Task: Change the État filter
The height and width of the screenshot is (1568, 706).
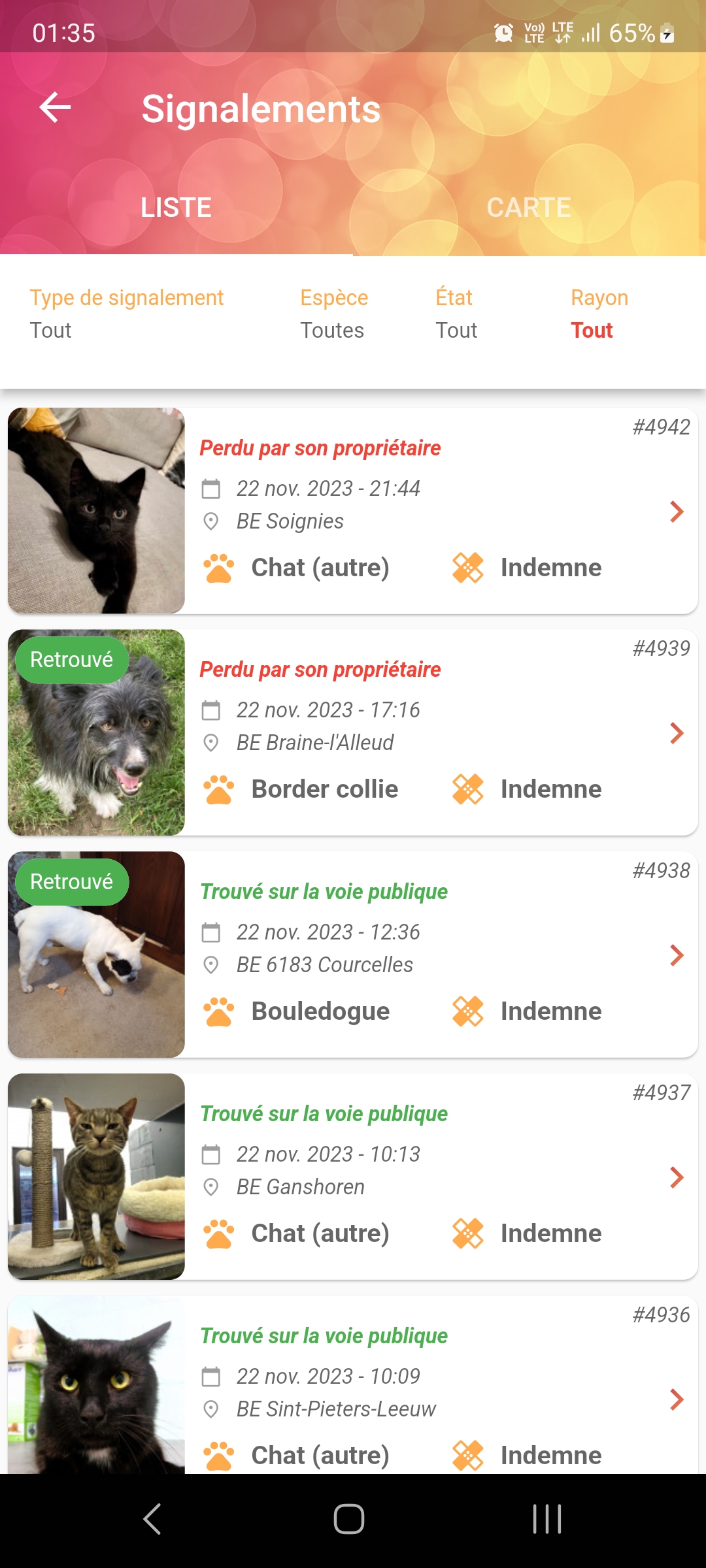Action: click(456, 314)
